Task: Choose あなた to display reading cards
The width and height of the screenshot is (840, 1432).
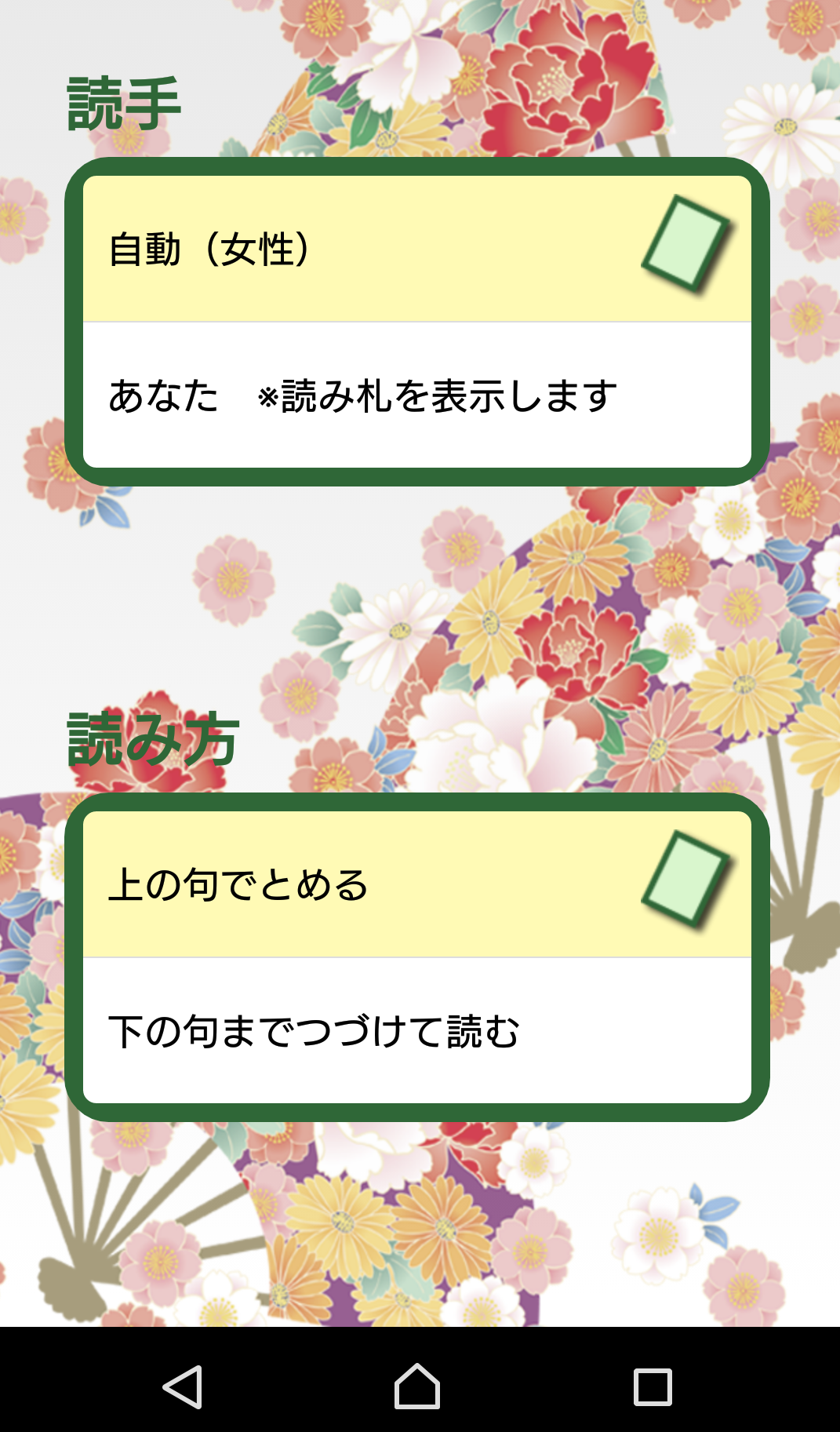Action: coord(416,395)
